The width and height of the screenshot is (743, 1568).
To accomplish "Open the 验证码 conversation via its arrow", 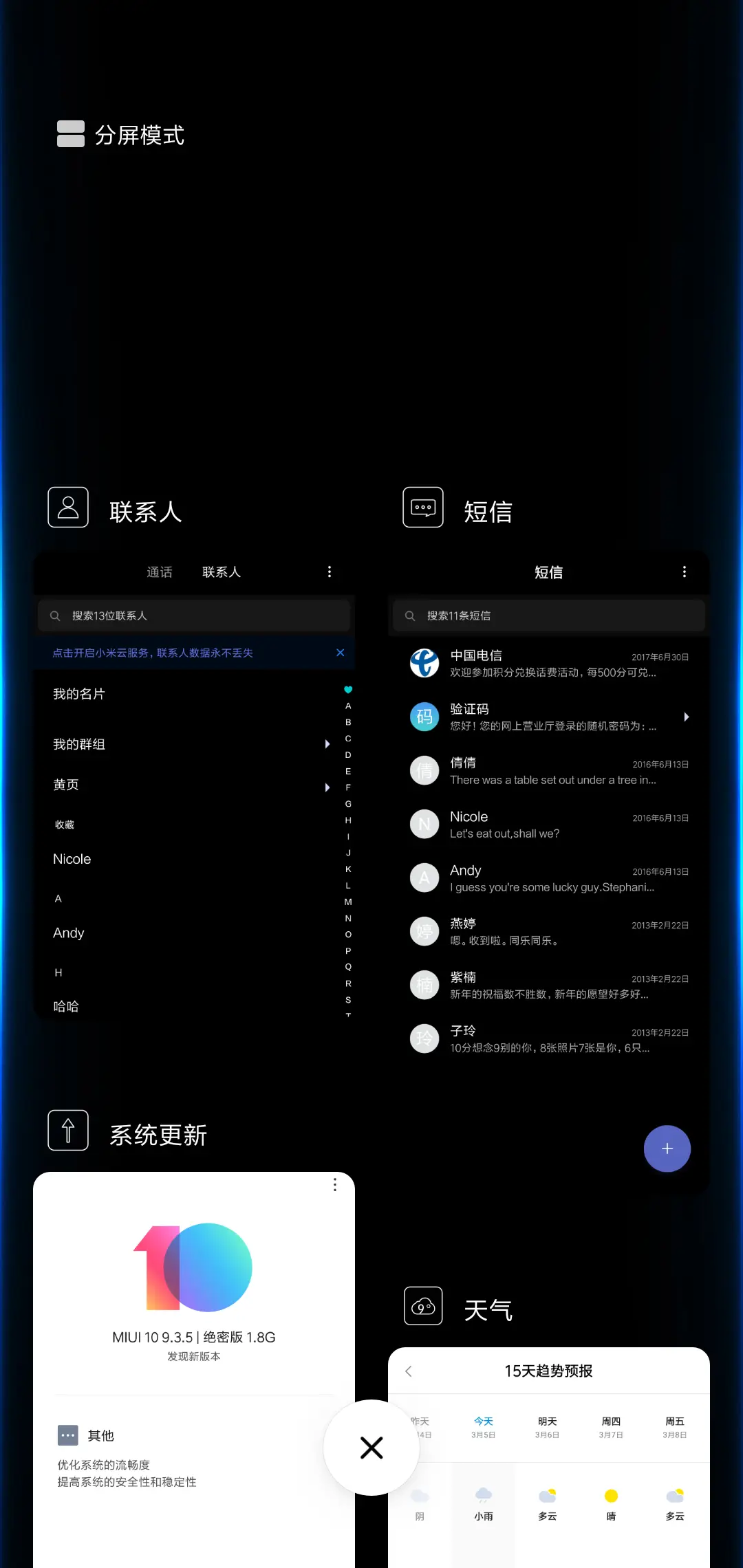I will 687,717.
